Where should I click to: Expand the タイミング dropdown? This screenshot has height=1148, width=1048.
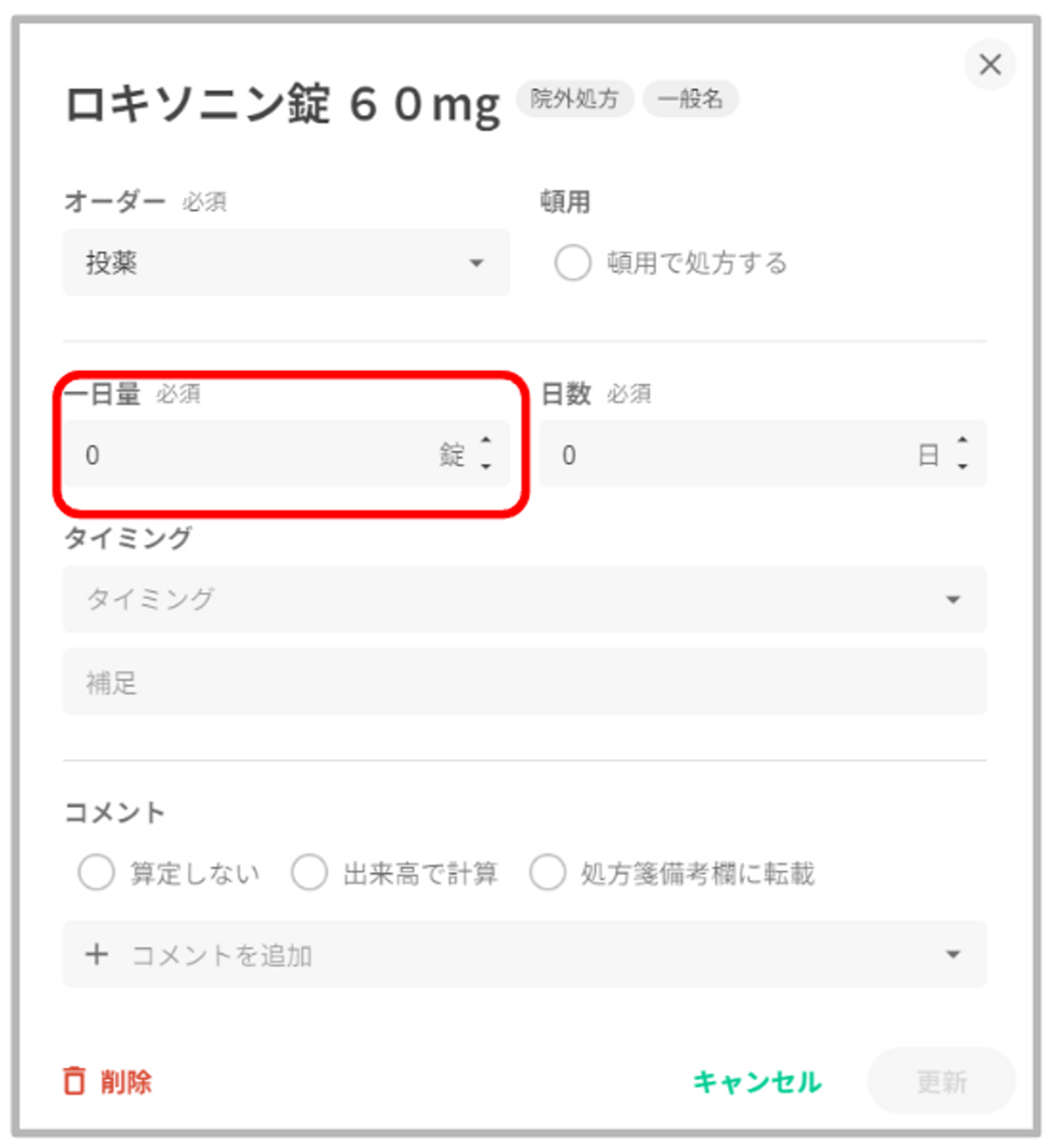click(x=523, y=599)
